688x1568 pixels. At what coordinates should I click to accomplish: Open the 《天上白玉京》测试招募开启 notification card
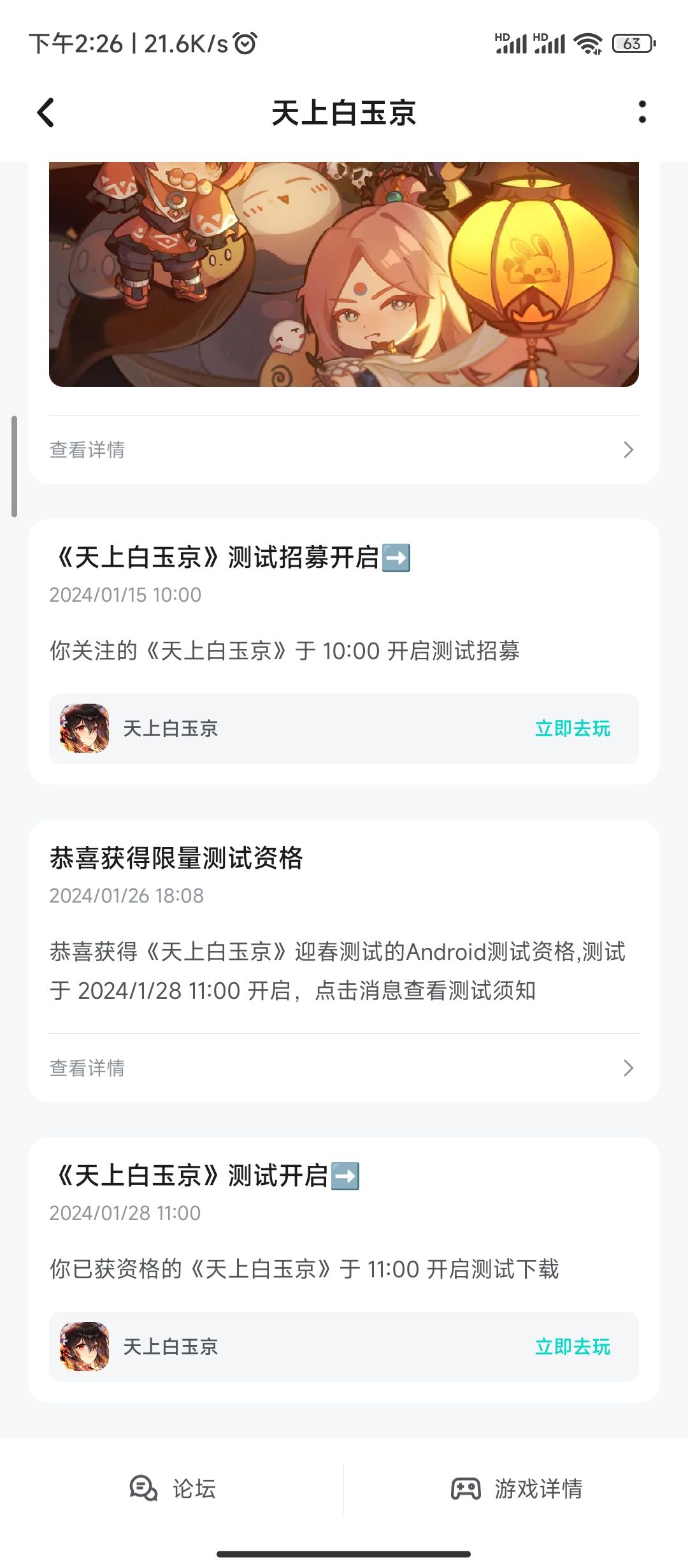pyautogui.click(x=344, y=652)
